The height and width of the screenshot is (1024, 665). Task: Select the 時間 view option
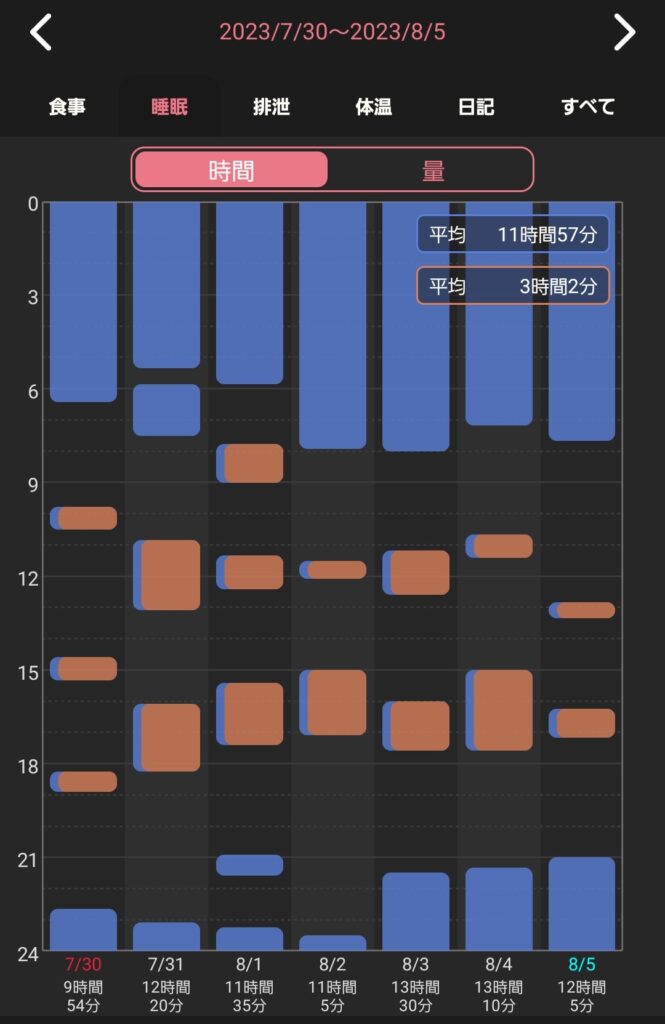(x=231, y=170)
